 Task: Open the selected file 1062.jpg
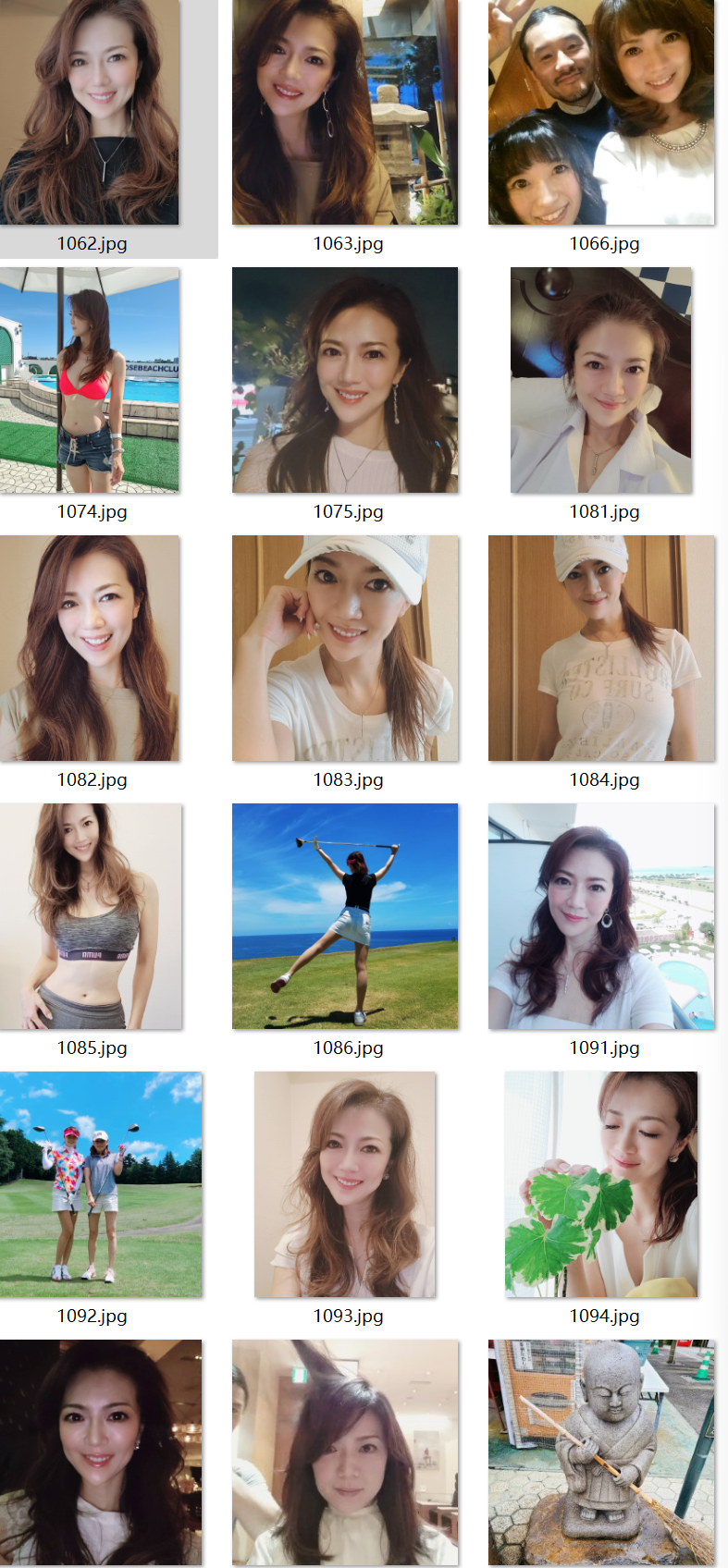pos(90,112)
